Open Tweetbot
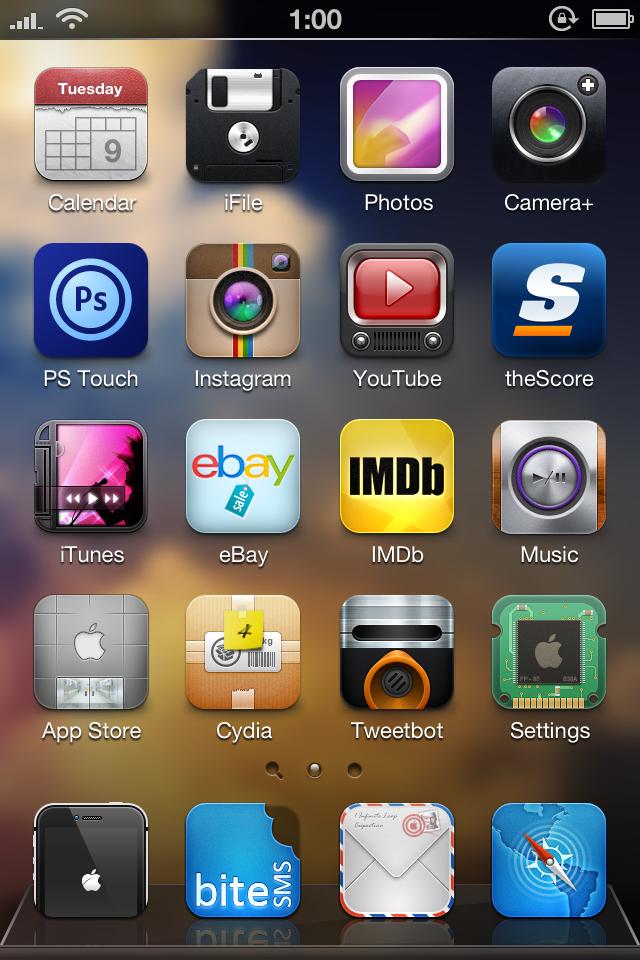 397,652
